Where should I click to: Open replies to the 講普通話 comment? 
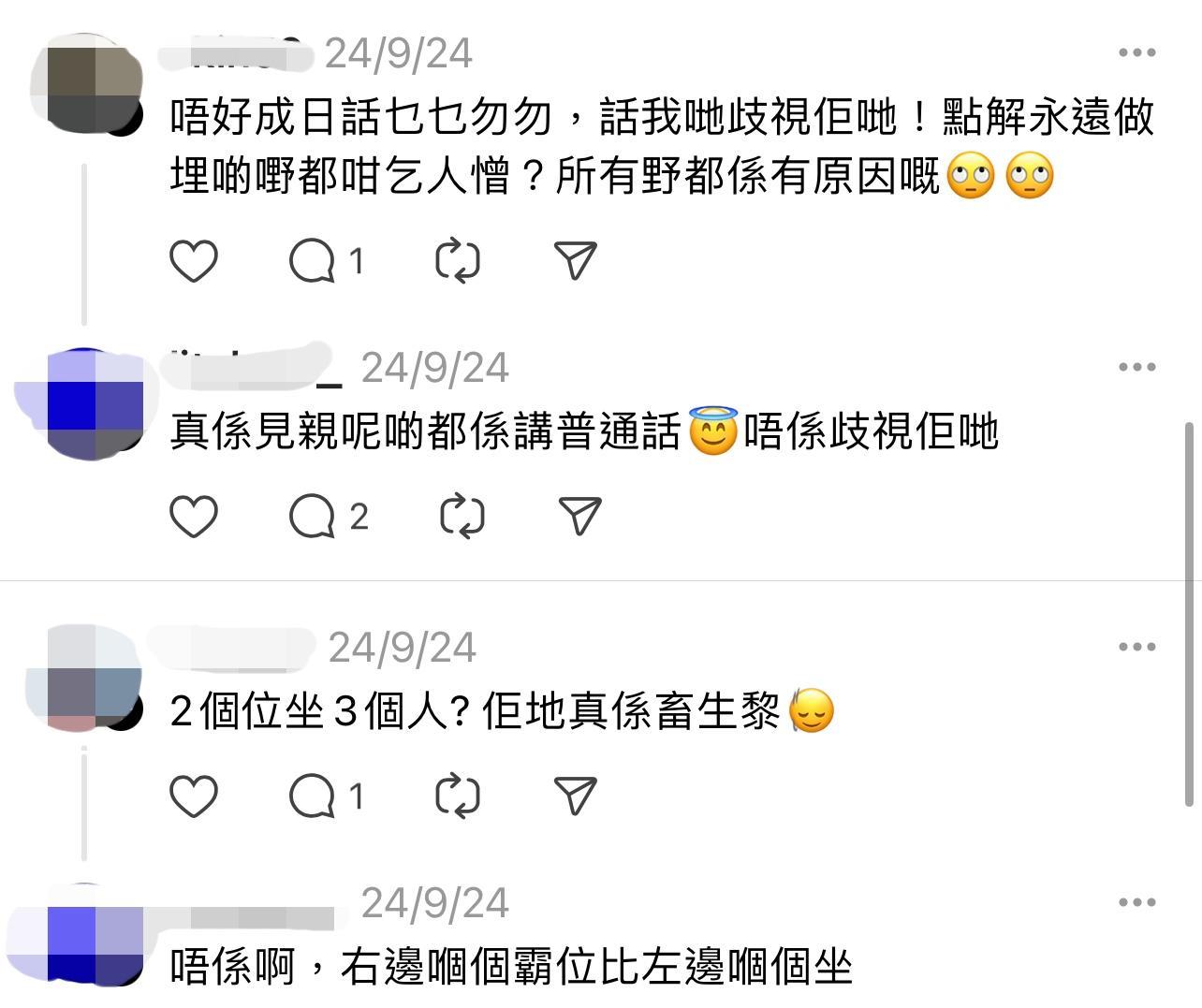click(x=313, y=517)
